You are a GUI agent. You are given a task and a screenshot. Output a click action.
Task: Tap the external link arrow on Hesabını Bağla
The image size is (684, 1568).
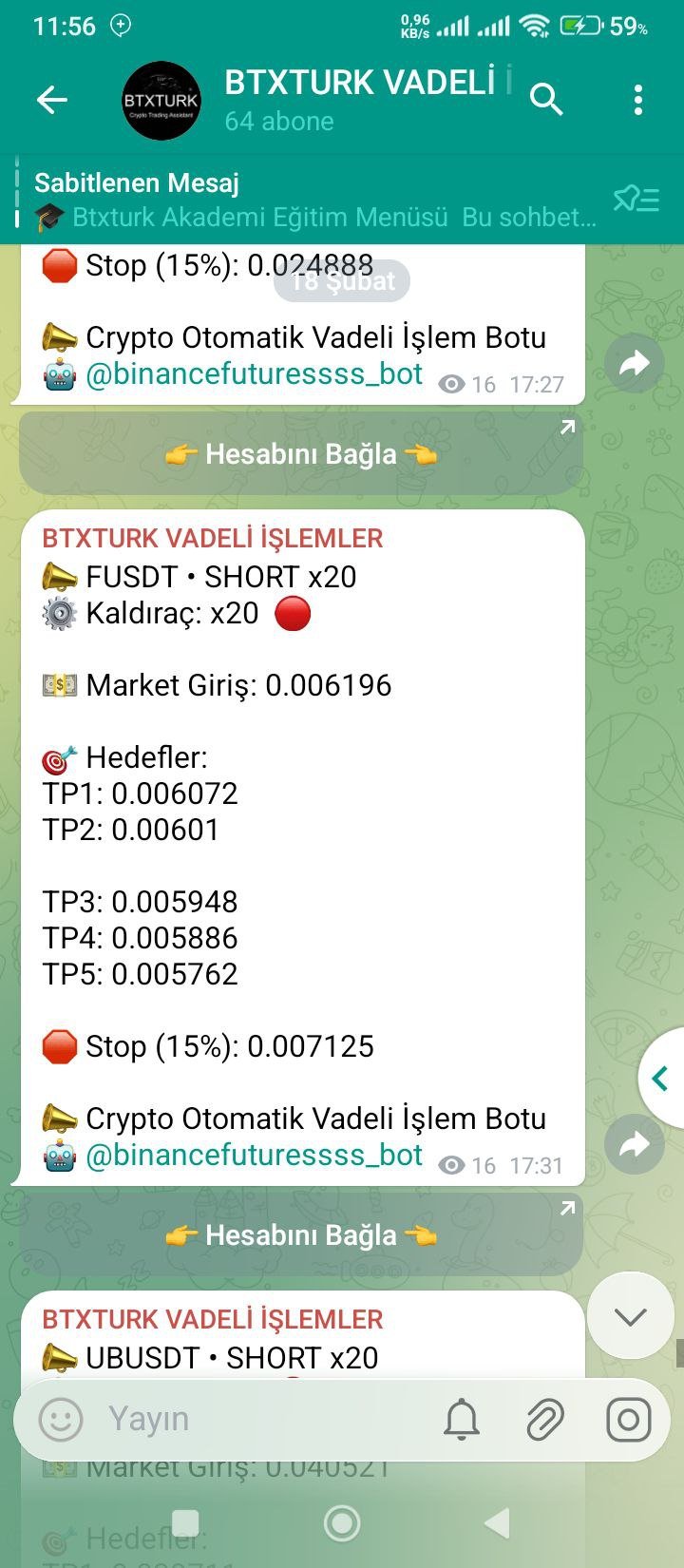566,1209
